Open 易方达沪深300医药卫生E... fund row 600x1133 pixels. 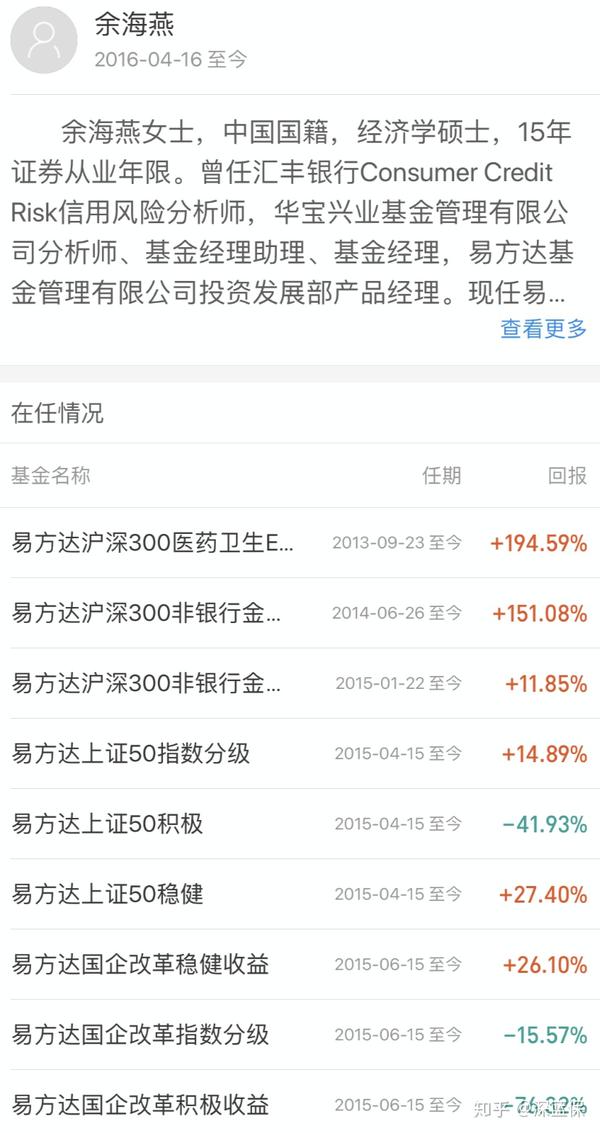[300, 543]
